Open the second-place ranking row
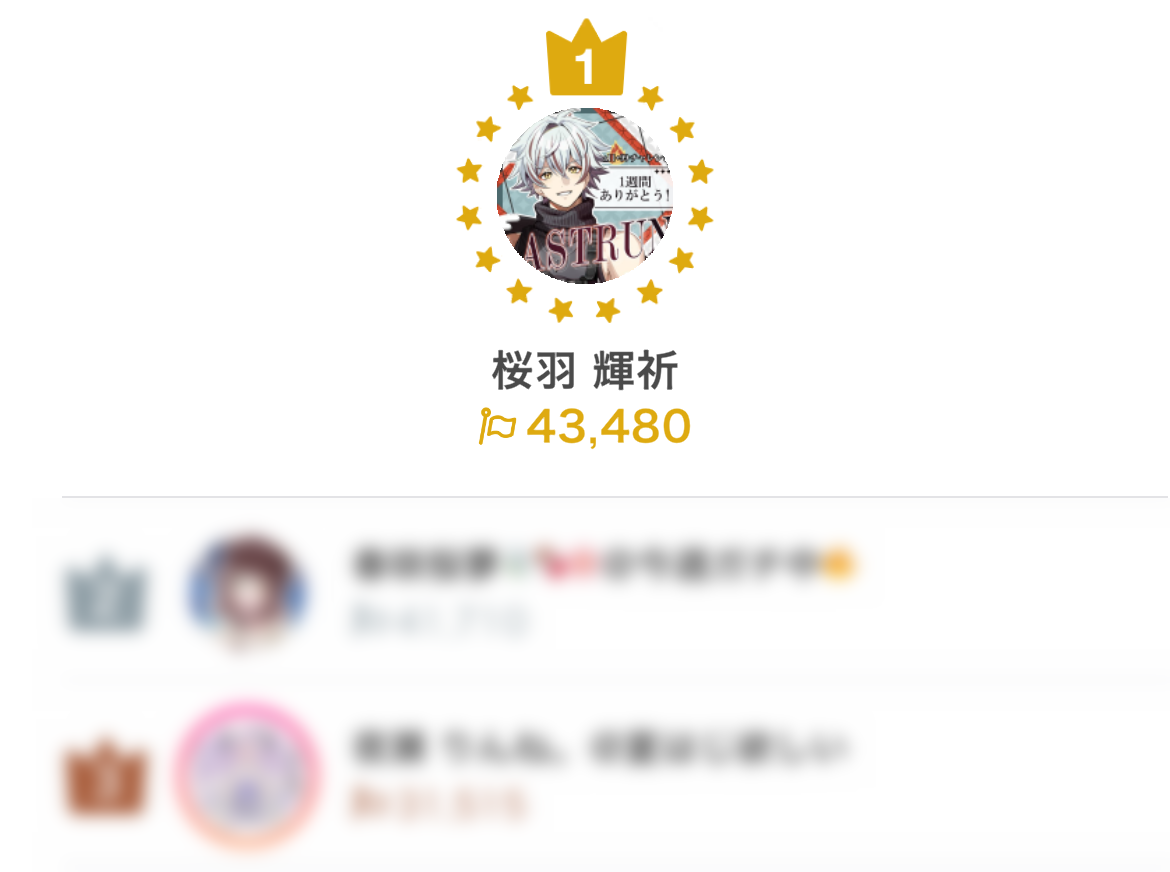Image resolution: width=1170 pixels, height=872 pixels. [600, 590]
